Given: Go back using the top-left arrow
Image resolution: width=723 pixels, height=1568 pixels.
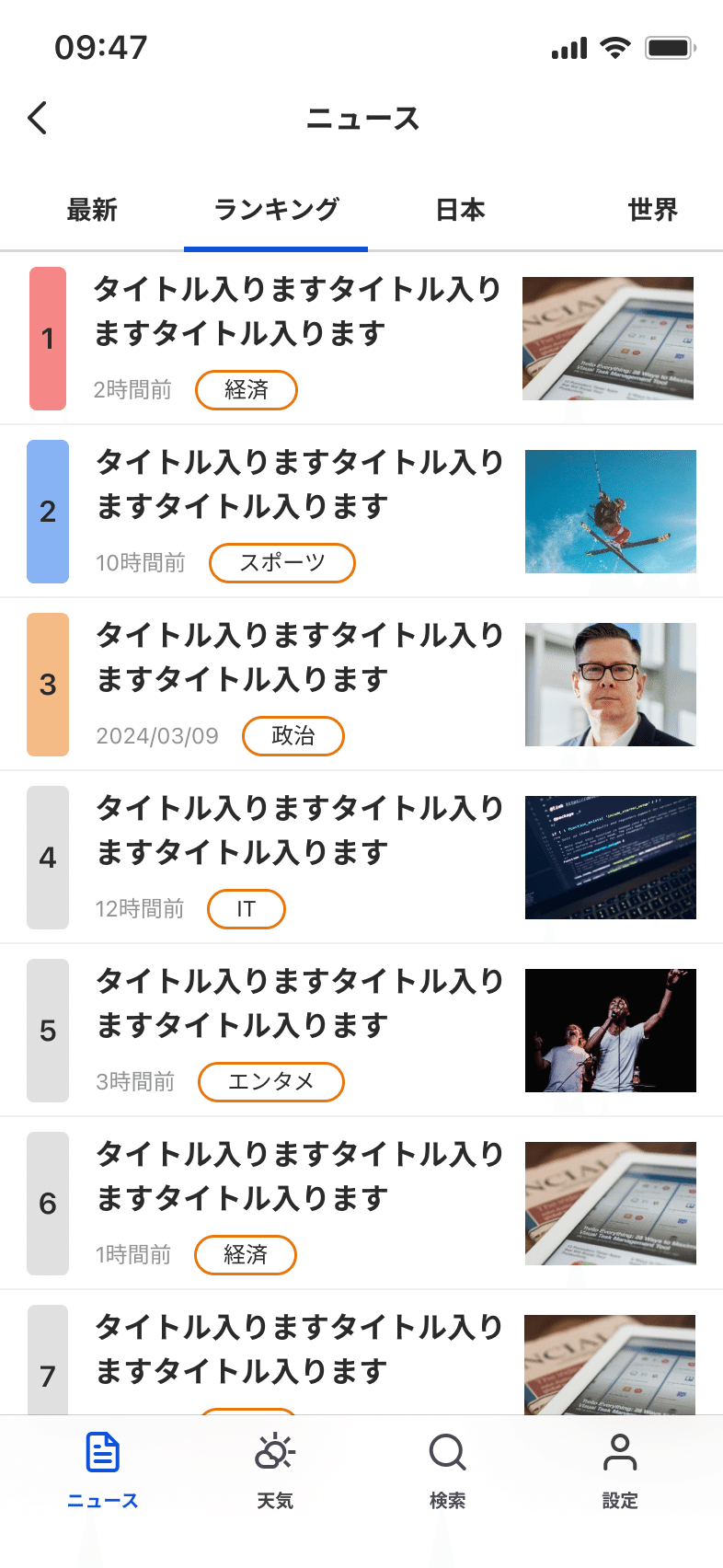Looking at the screenshot, I should pyautogui.click(x=38, y=118).
